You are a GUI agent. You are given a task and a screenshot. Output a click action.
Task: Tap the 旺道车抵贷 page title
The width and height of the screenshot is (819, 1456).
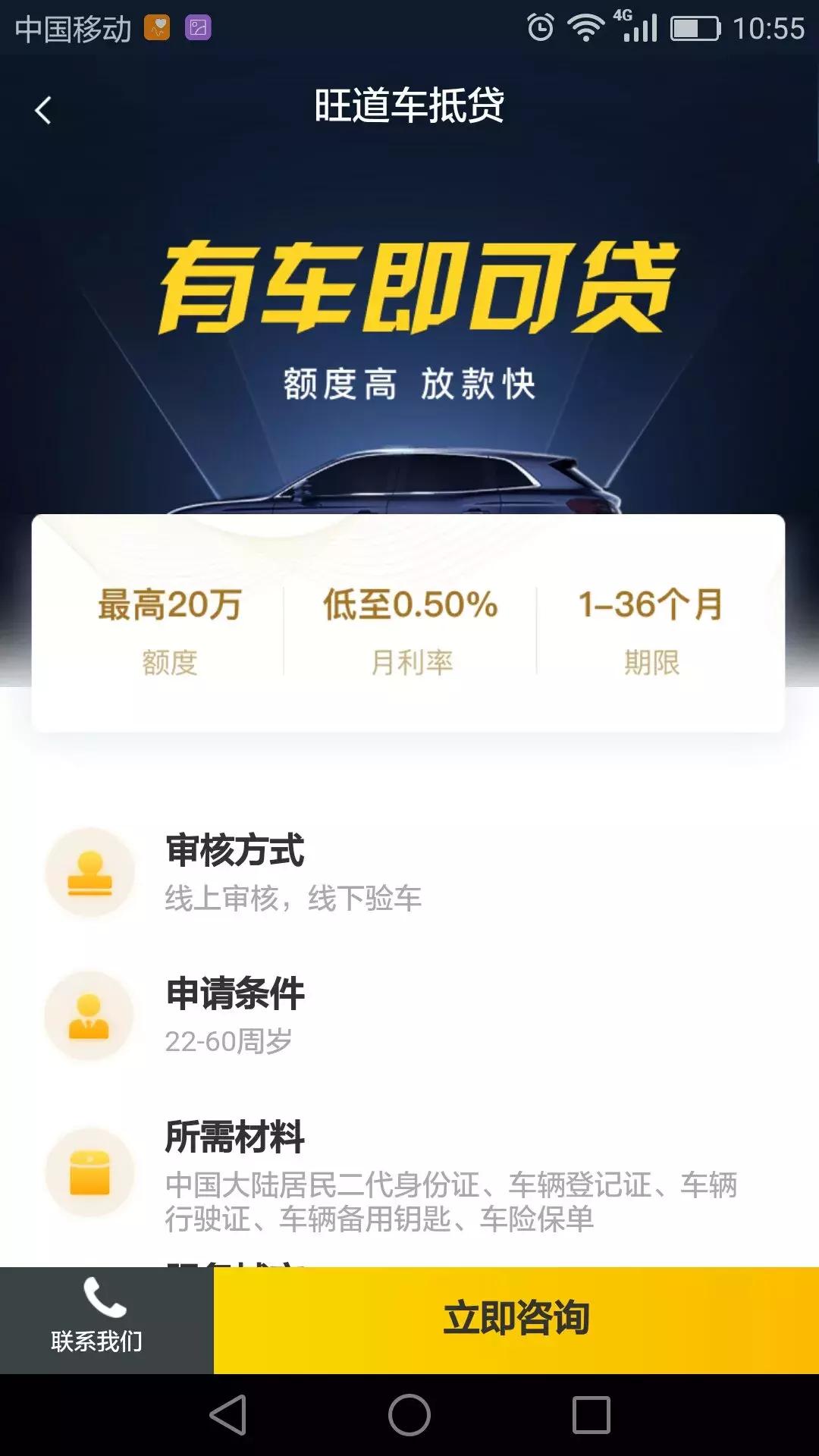coord(409,106)
